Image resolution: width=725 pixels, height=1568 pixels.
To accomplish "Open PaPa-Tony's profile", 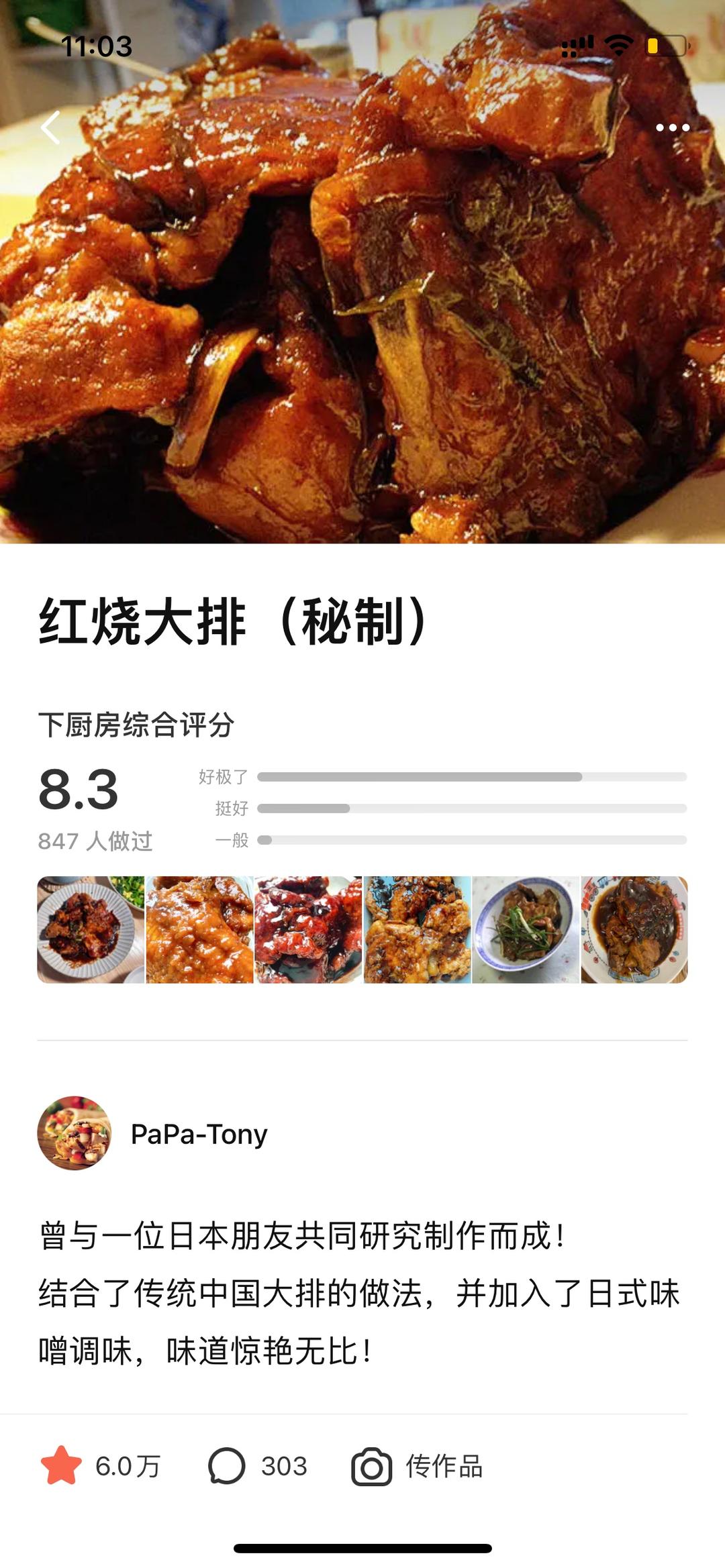I will (199, 1134).
